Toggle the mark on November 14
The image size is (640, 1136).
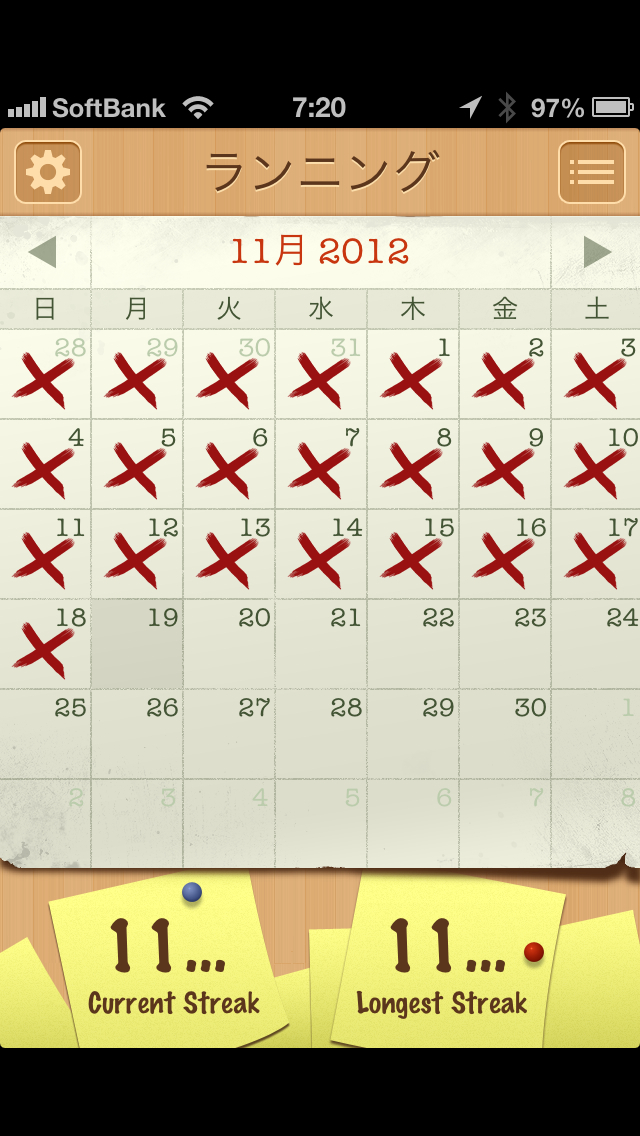click(x=320, y=555)
